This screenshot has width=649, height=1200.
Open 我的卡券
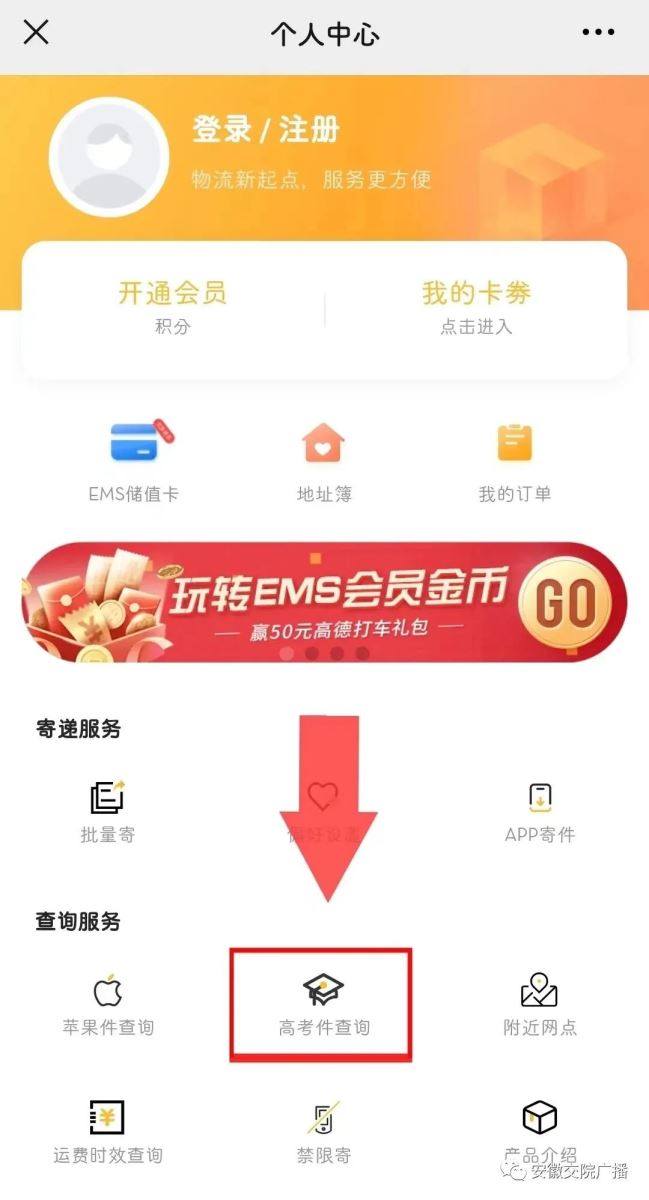click(x=476, y=307)
